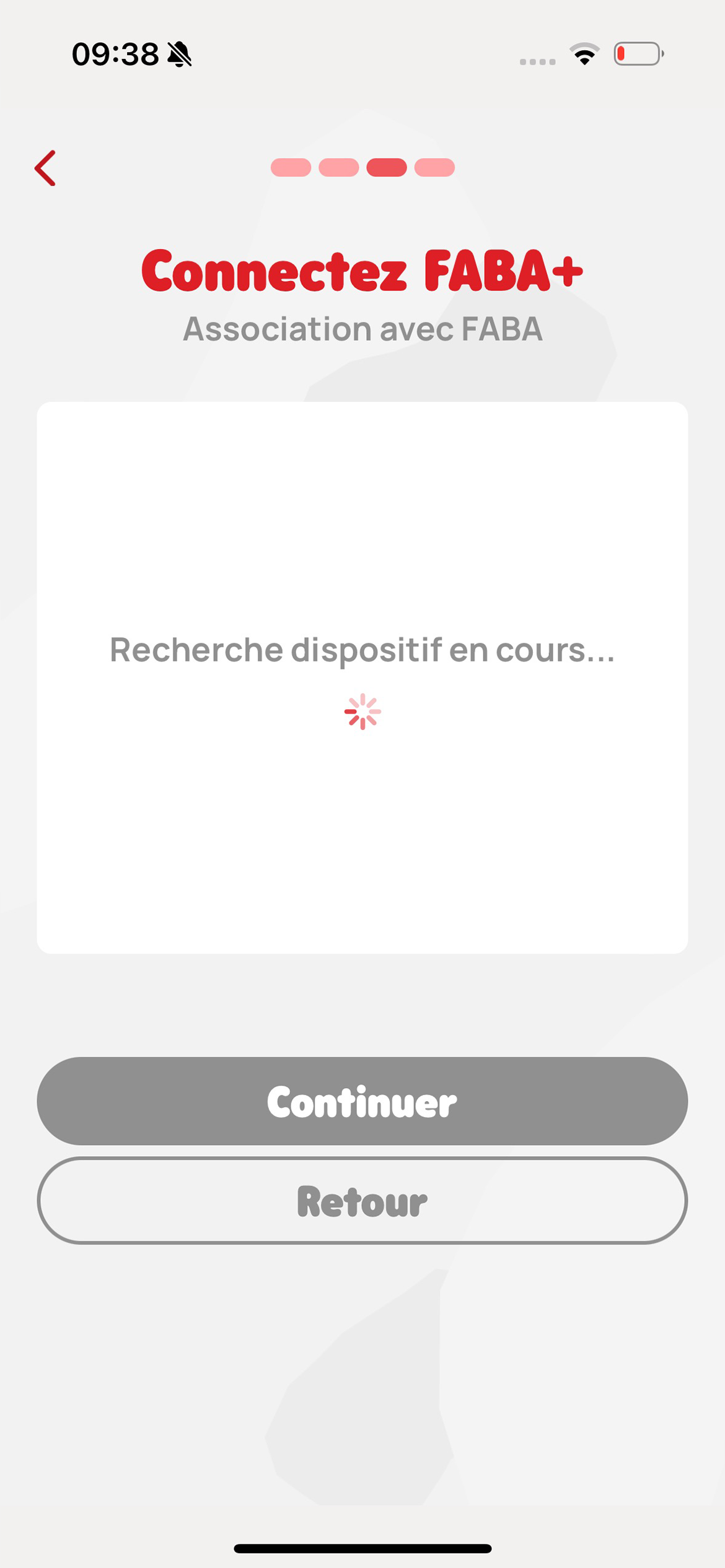Tap the Continuer button
This screenshot has width=725, height=1568.
point(362,1101)
